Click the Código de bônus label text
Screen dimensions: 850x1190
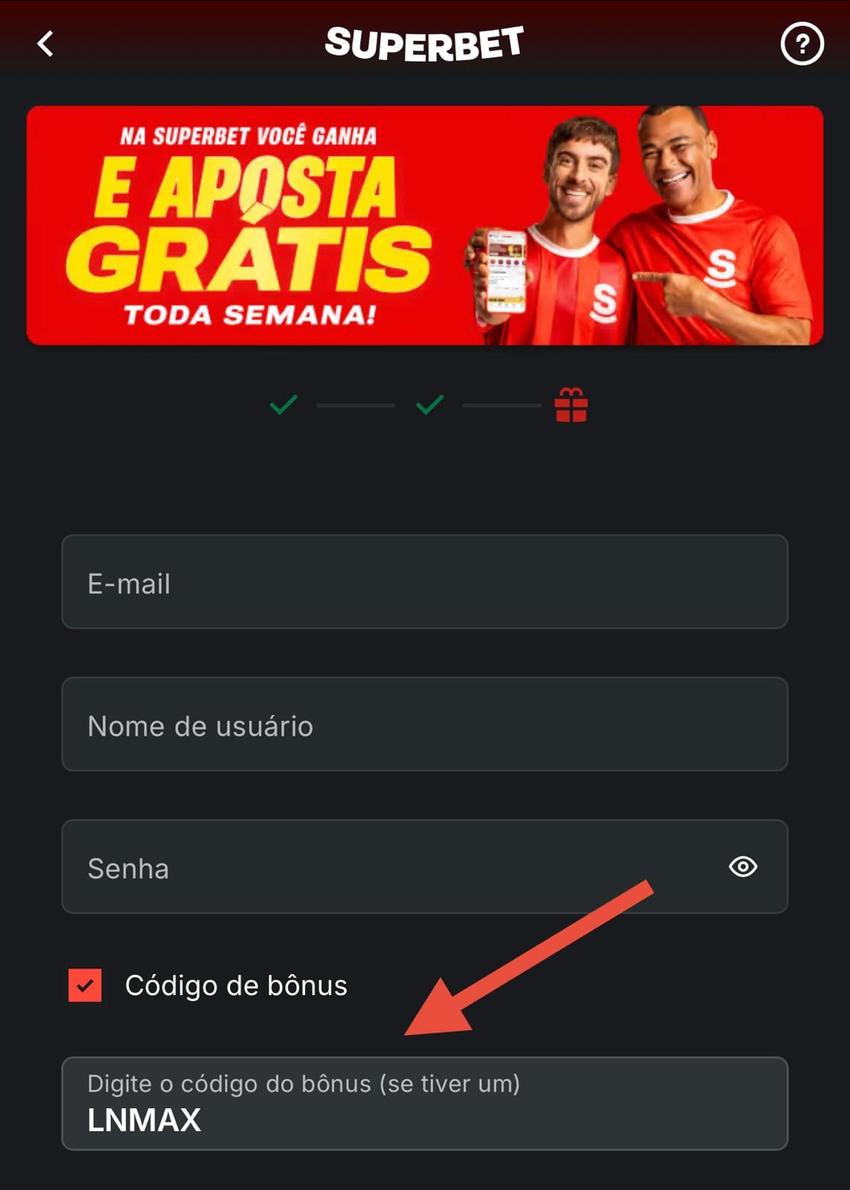point(236,985)
